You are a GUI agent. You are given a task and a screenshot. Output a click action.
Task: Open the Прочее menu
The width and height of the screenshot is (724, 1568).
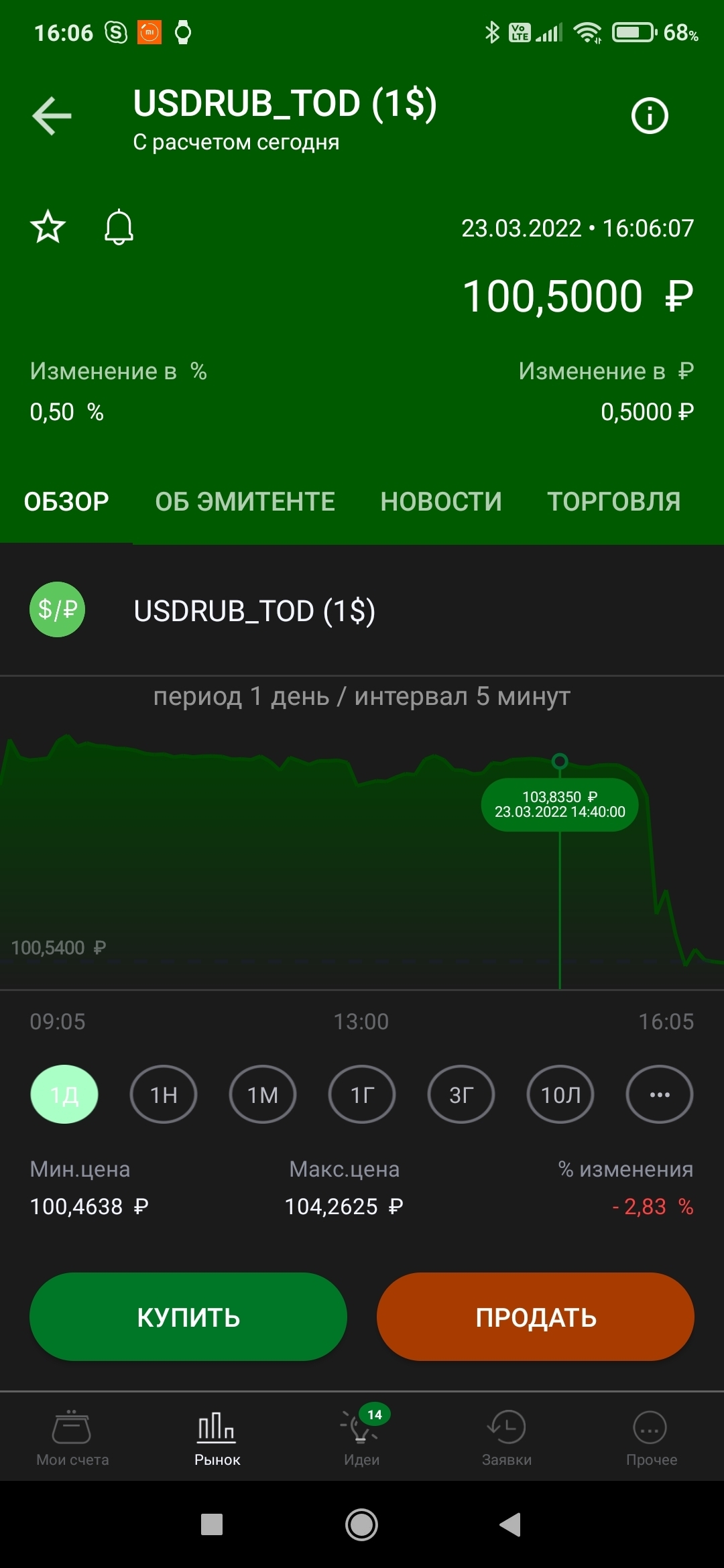pyautogui.click(x=651, y=1437)
